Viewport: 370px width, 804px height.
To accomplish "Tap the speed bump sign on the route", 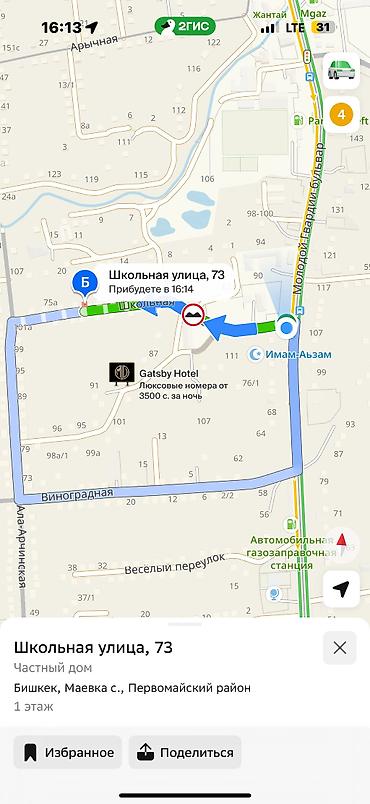I will pyautogui.click(x=193, y=315).
